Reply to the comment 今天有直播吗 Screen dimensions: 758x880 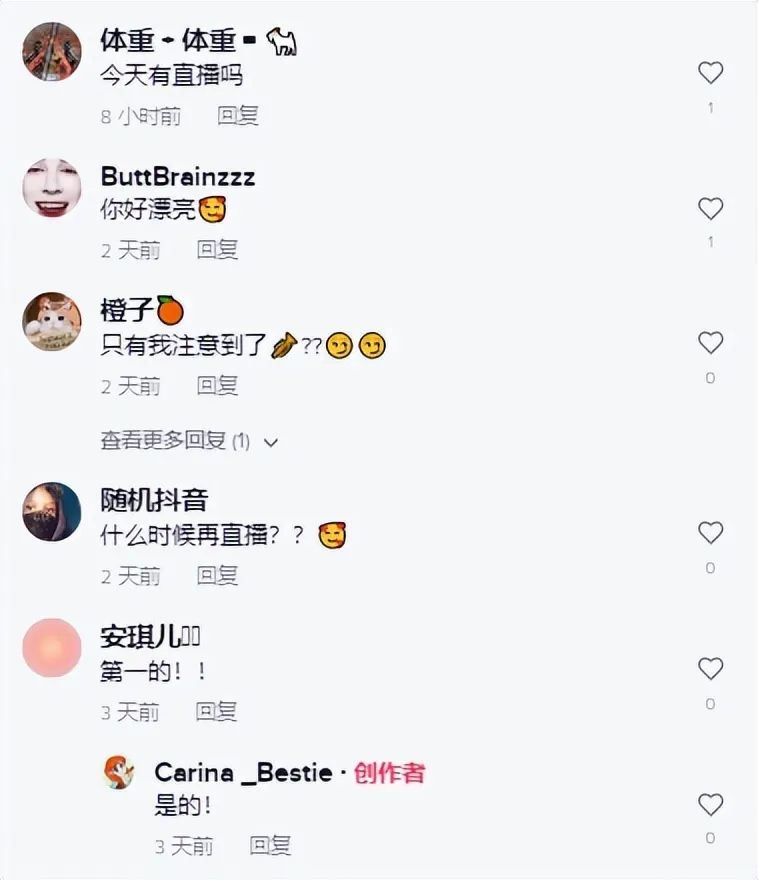pyautogui.click(x=238, y=116)
